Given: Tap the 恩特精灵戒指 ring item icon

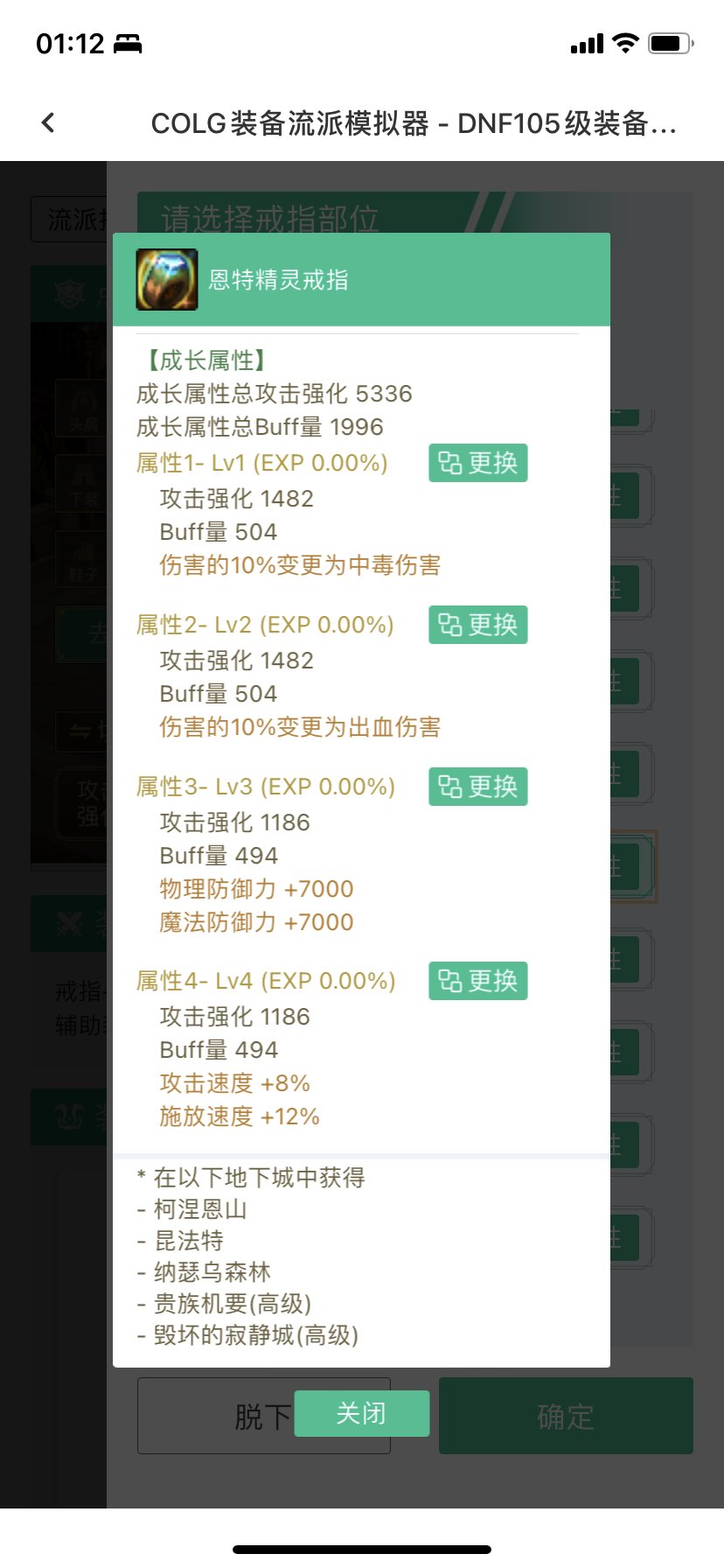Looking at the screenshot, I should pyautogui.click(x=164, y=280).
